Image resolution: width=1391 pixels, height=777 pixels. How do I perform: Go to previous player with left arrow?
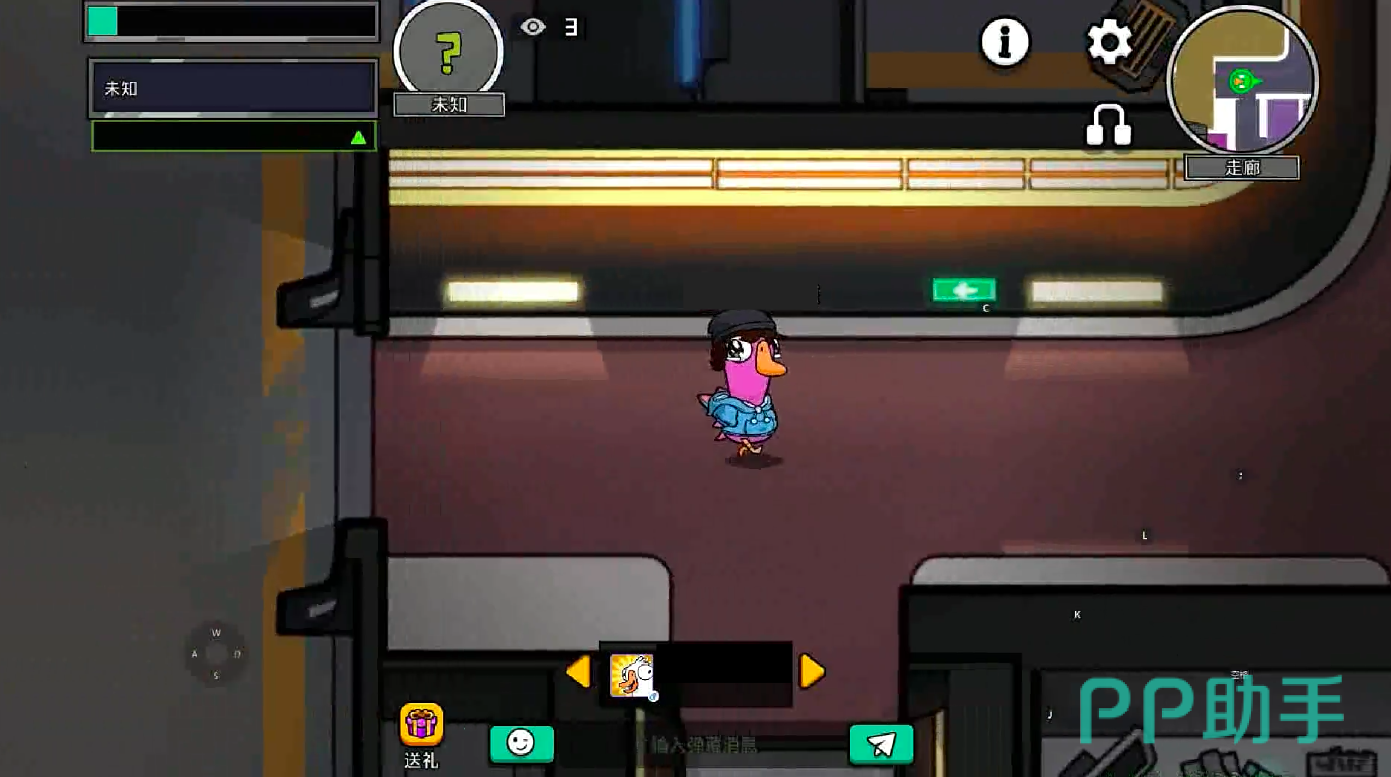[578, 672]
